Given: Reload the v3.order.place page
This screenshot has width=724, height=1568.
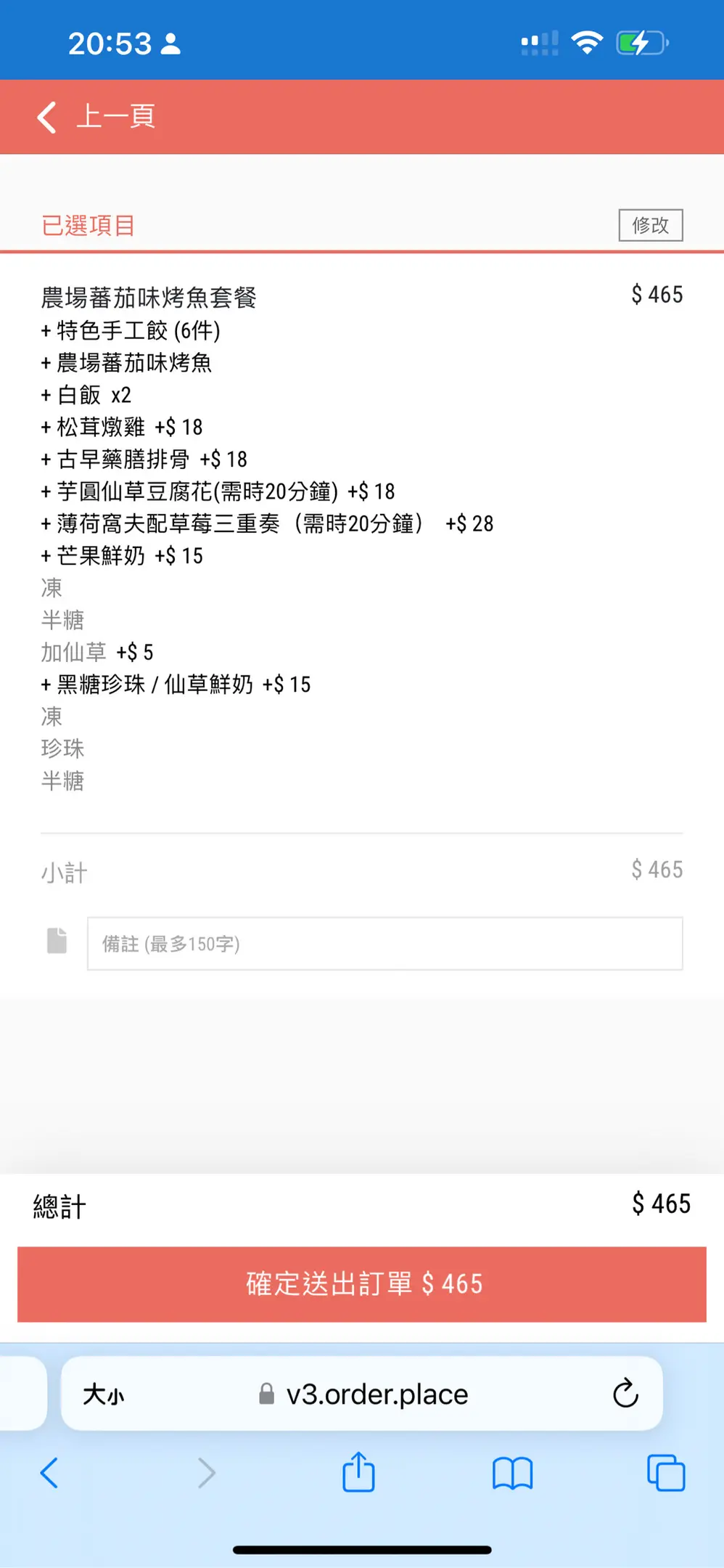Looking at the screenshot, I should click(625, 1394).
